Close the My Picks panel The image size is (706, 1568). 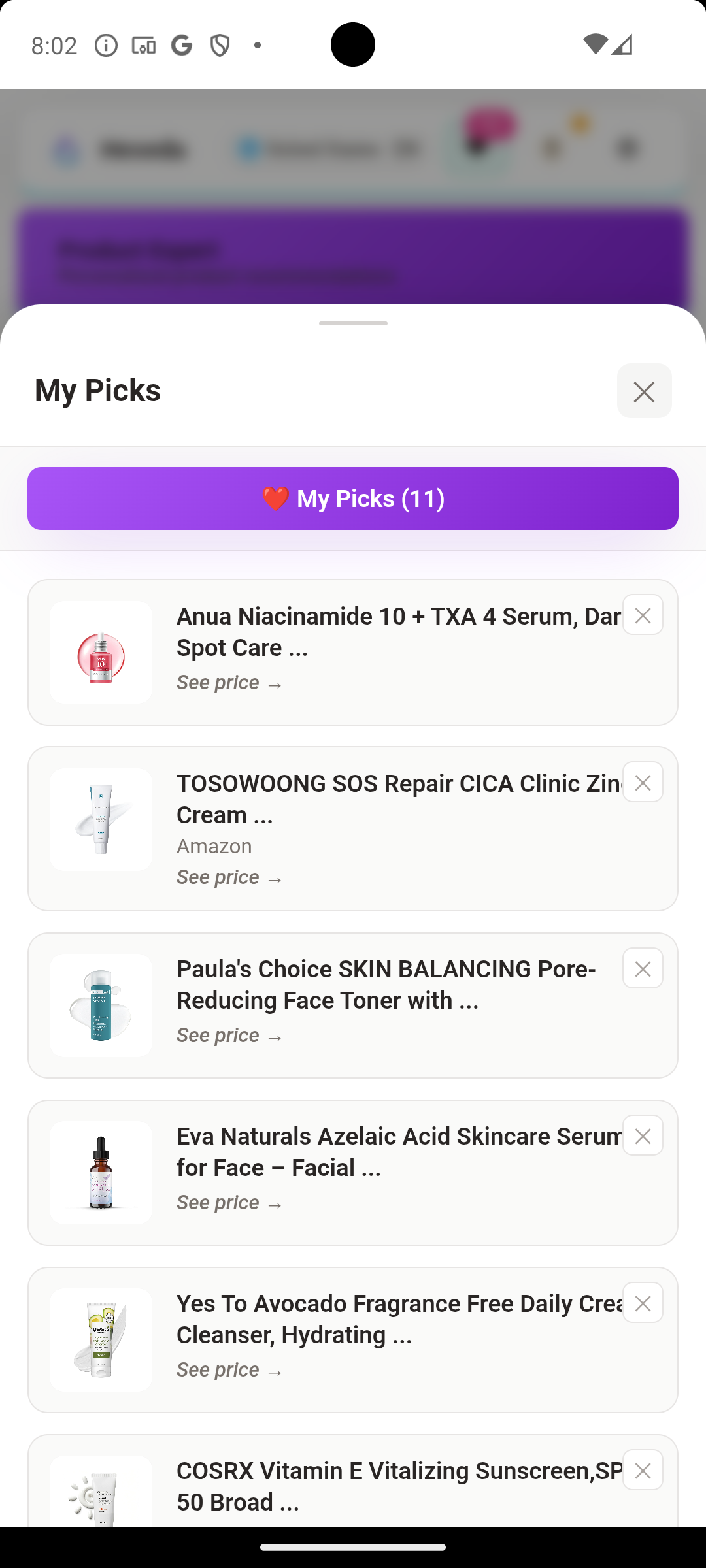(x=644, y=391)
